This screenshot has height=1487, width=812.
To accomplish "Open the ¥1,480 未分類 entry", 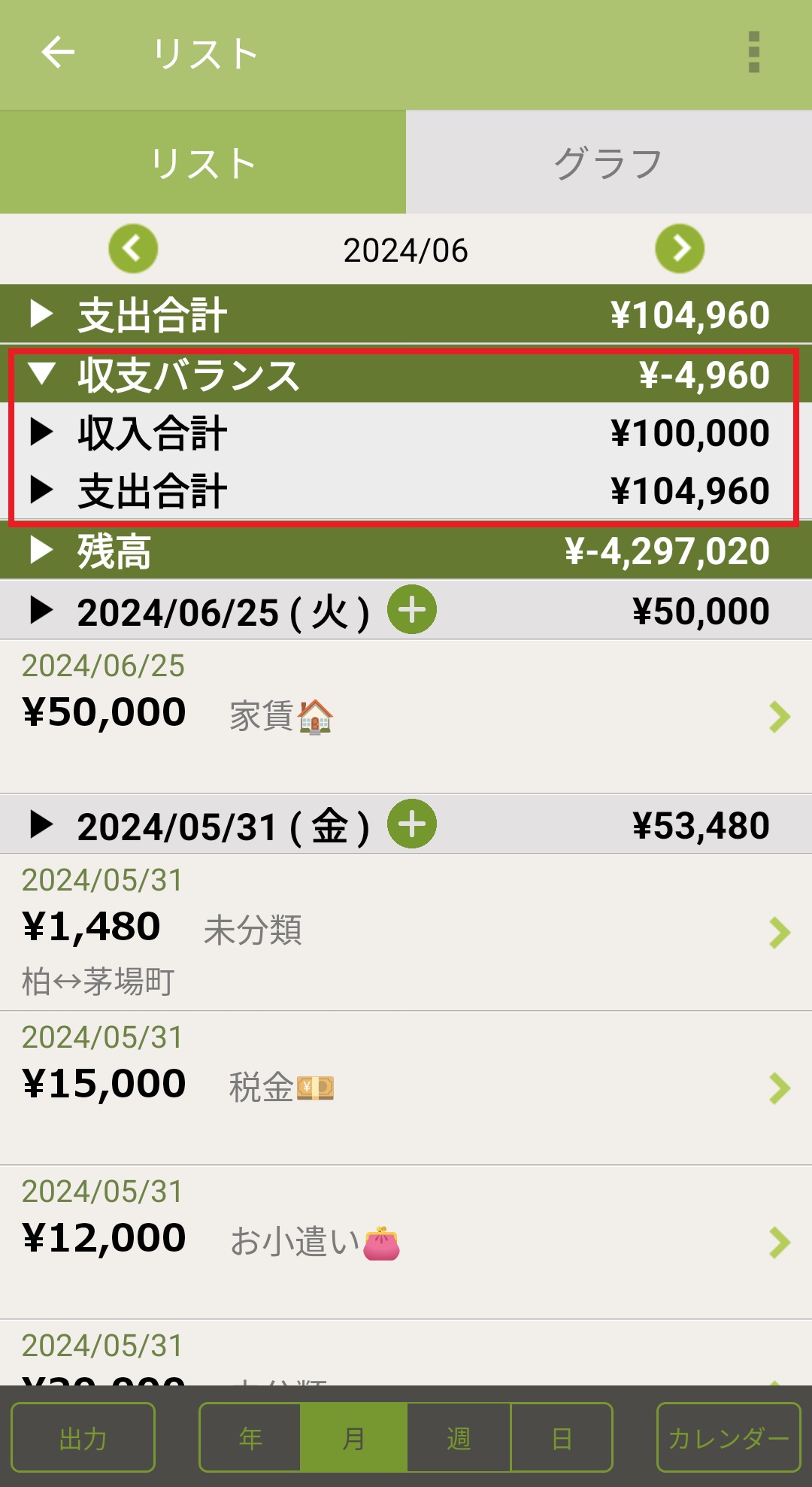I will click(406, 931).
